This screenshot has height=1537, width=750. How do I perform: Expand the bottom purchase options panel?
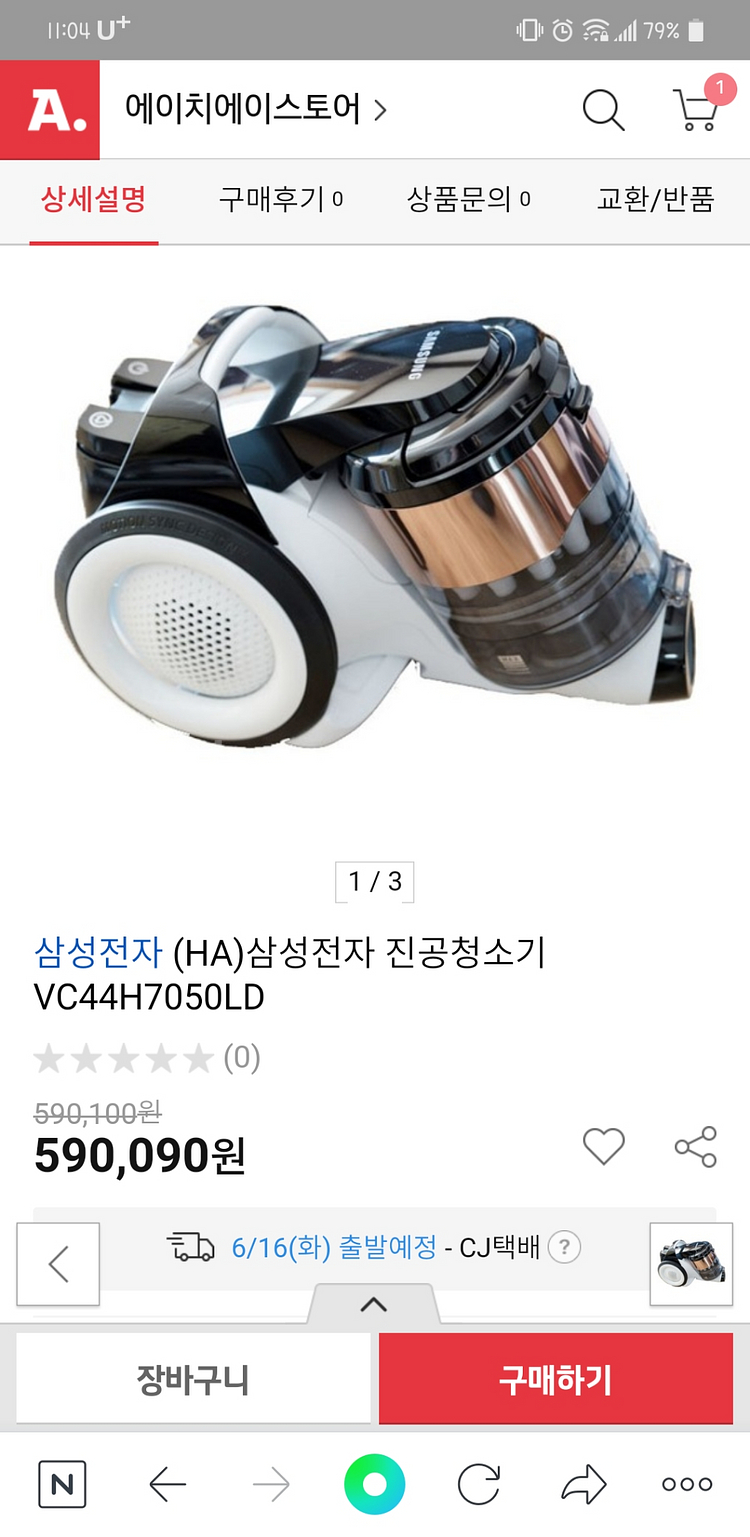point(374,1304)
